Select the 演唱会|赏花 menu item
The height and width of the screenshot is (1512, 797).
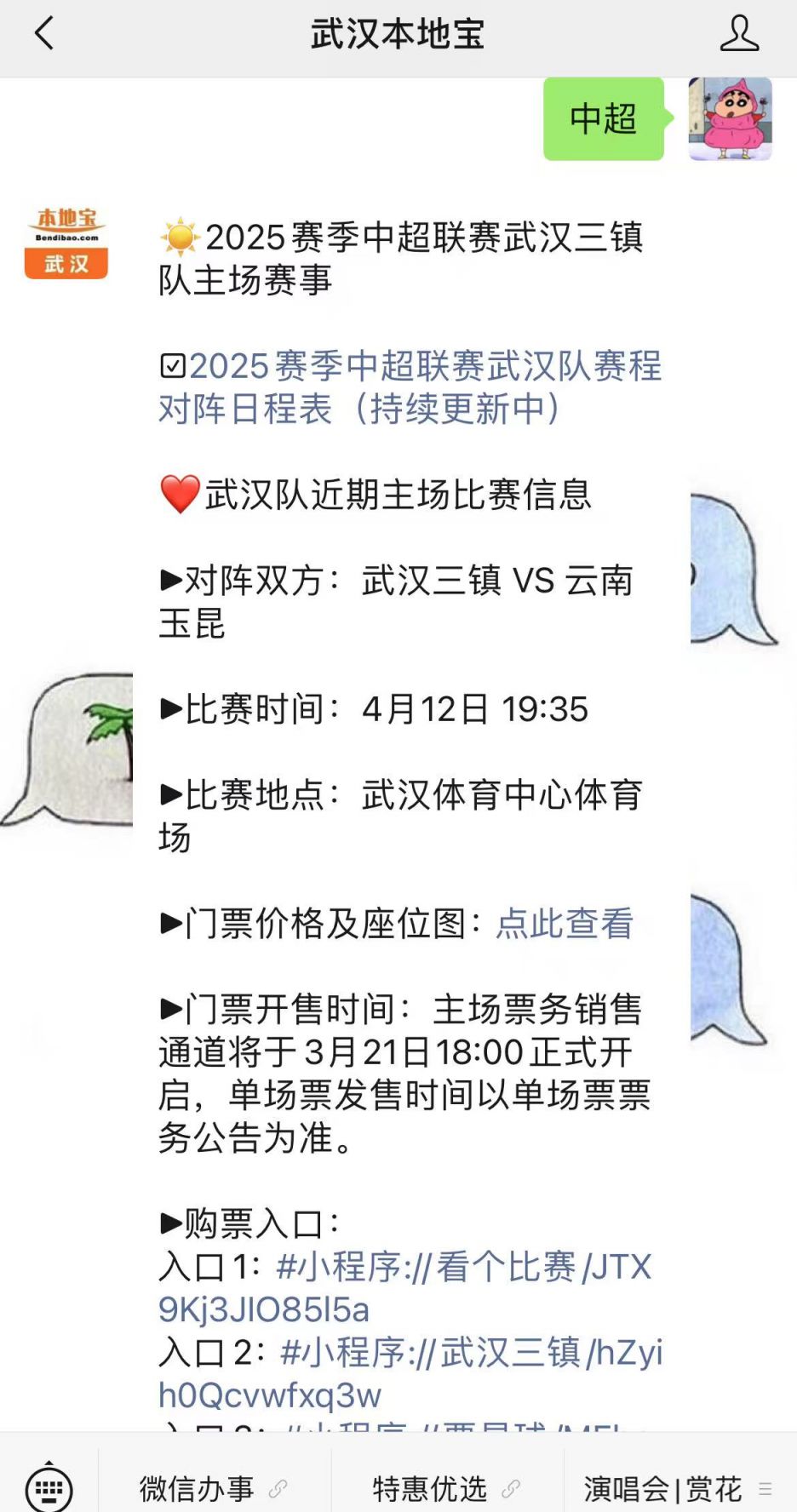click(664, 1486)
